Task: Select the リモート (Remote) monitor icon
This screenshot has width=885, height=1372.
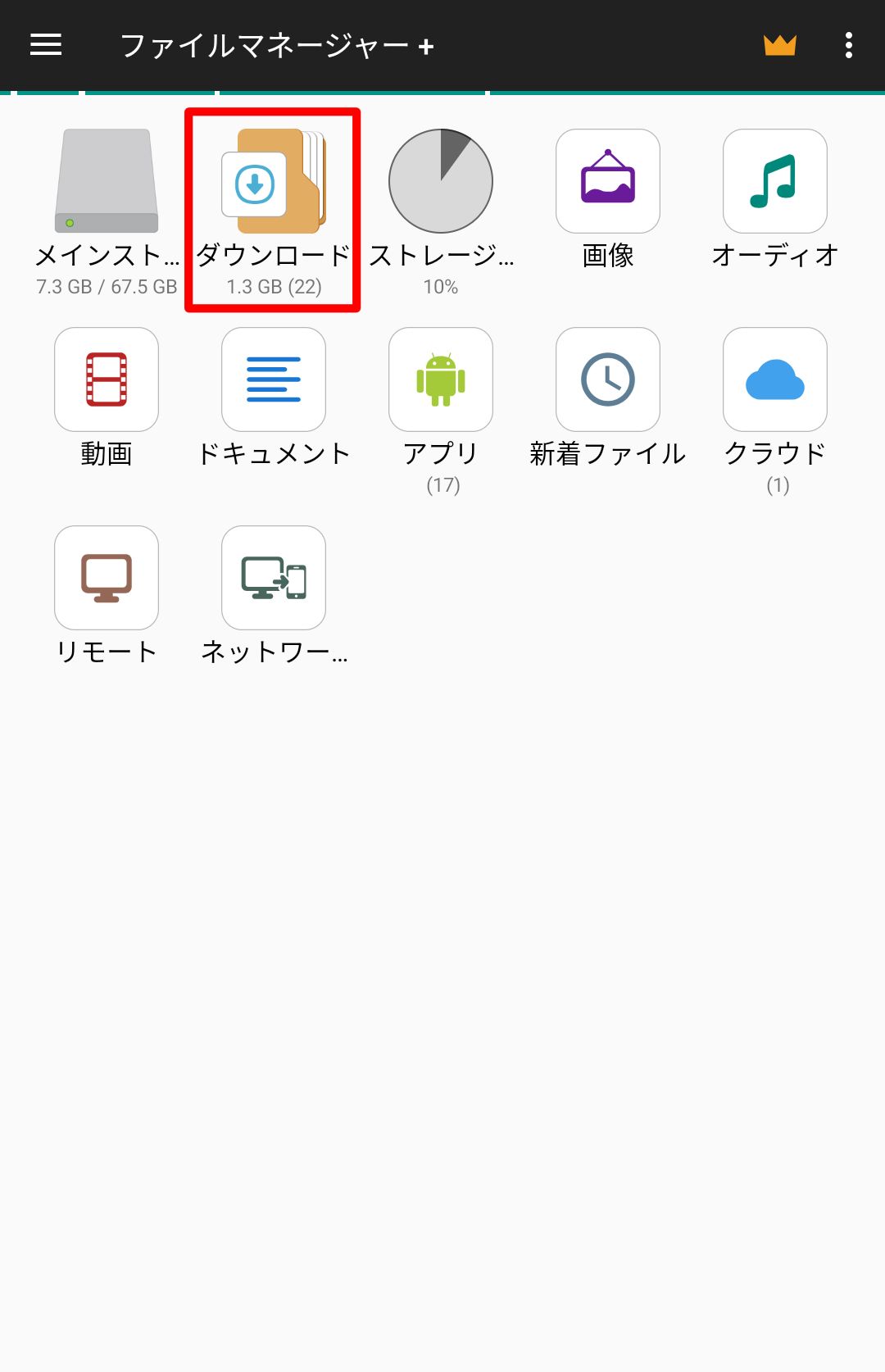Action: point(106,577)
